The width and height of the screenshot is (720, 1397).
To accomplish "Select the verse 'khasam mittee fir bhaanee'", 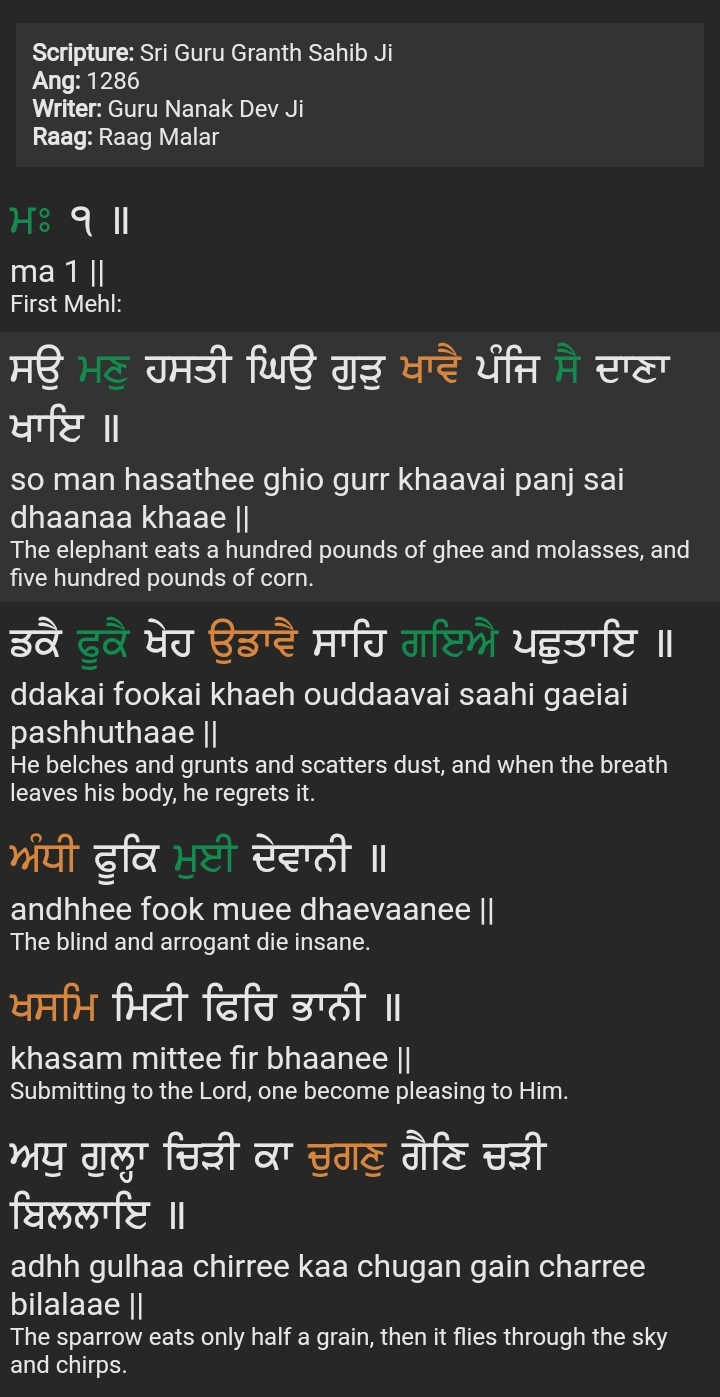I will click(x=210, y=1058).
